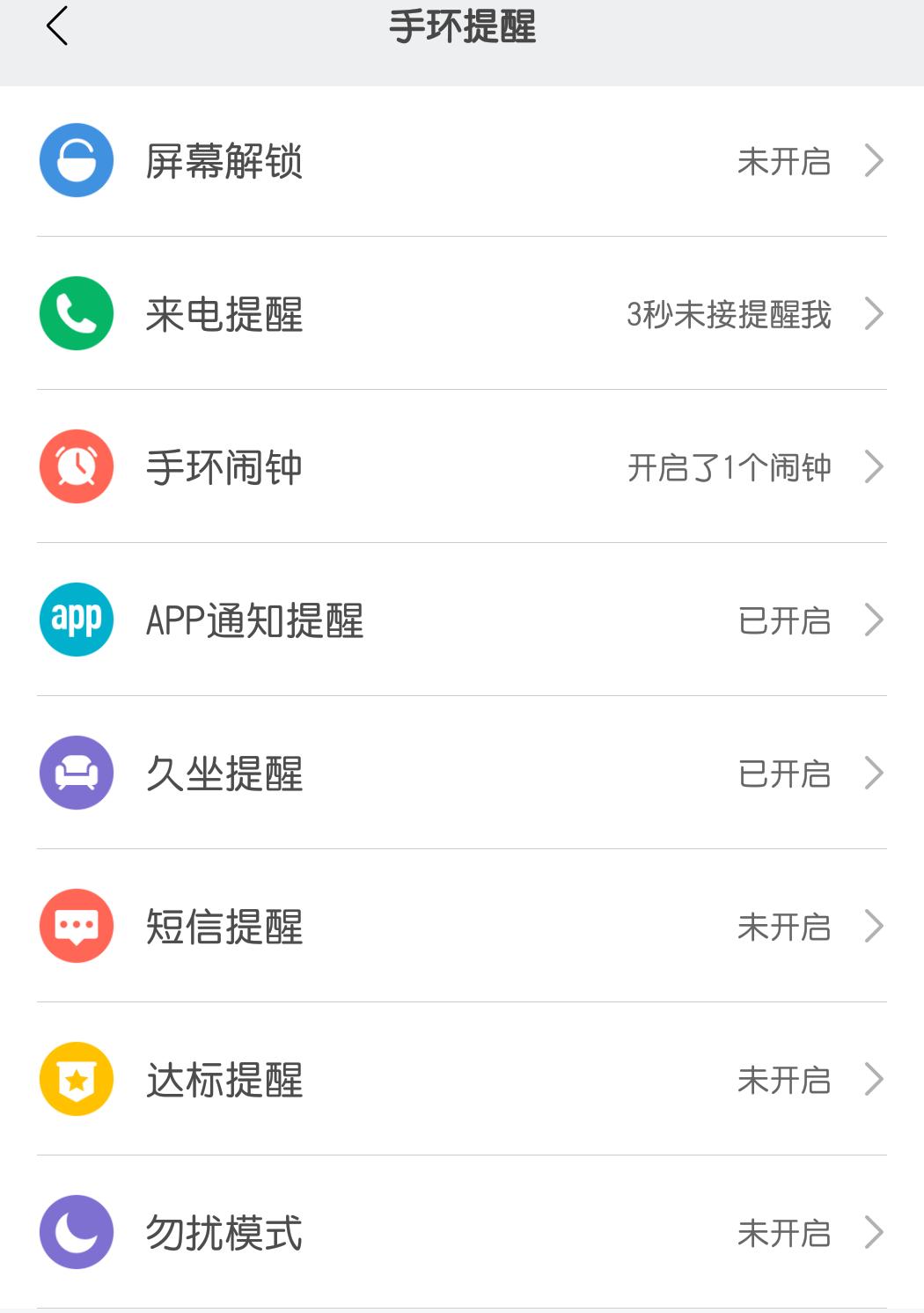Expand the 来电提醒 row via its chevron
This screenshot has height=1313, width=924.
[874, 313]
